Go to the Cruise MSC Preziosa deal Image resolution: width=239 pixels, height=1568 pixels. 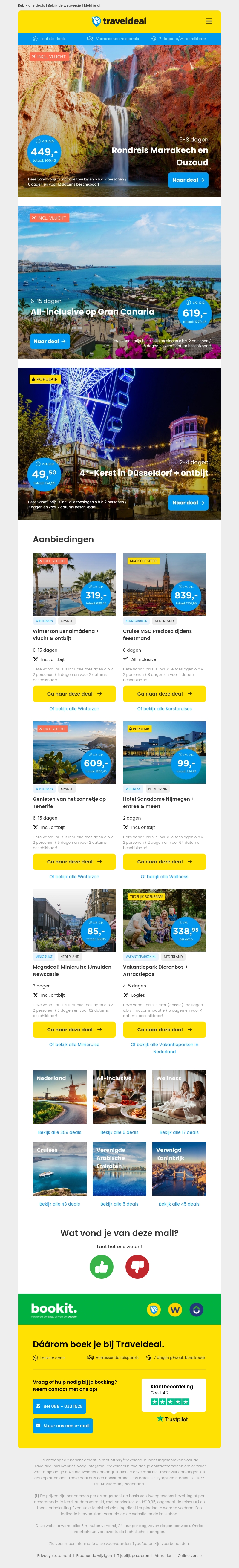[x=164, y=693]
